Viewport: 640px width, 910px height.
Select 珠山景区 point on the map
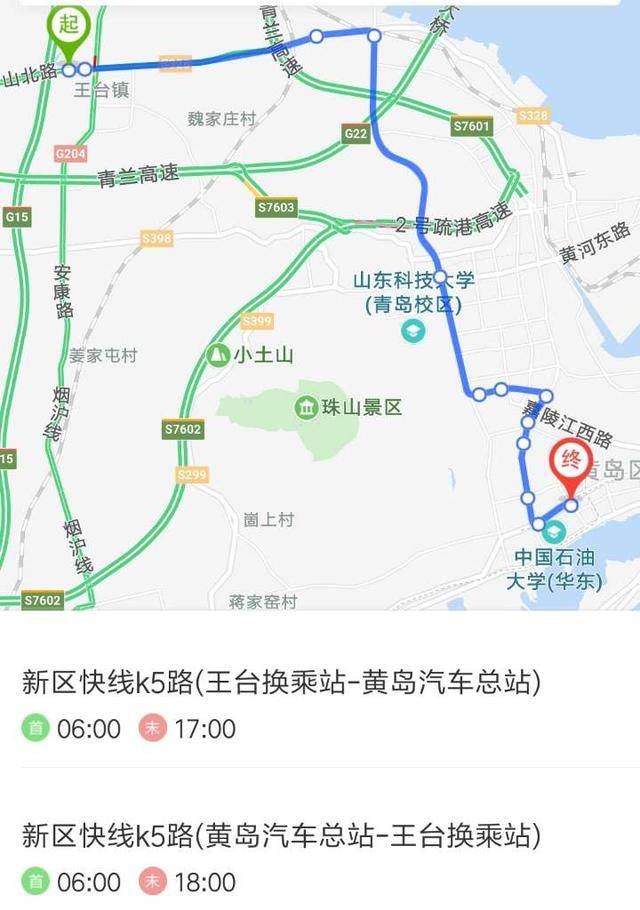point(303,407)
